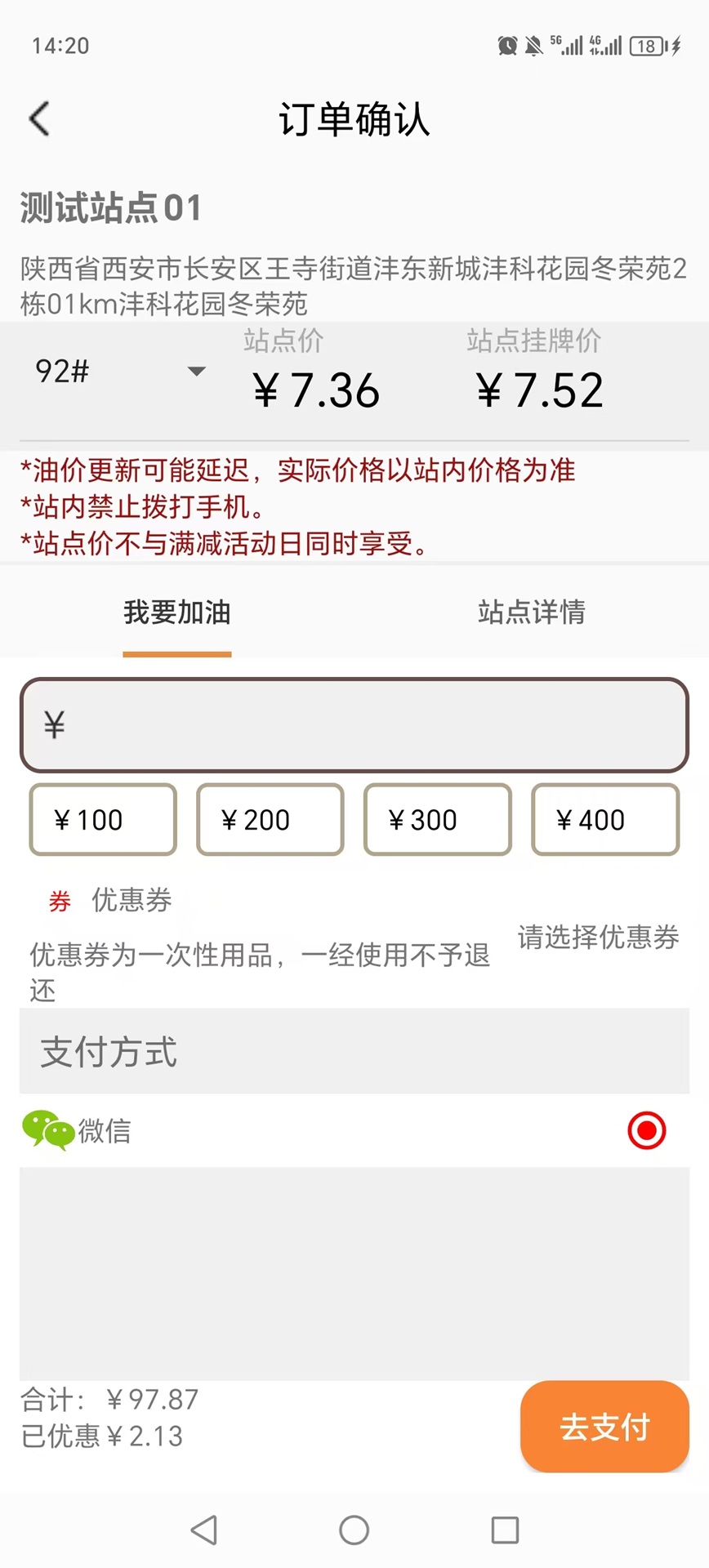Select the WeChat payment radio button
709x1568 pixels.
tap(647, 1130)
